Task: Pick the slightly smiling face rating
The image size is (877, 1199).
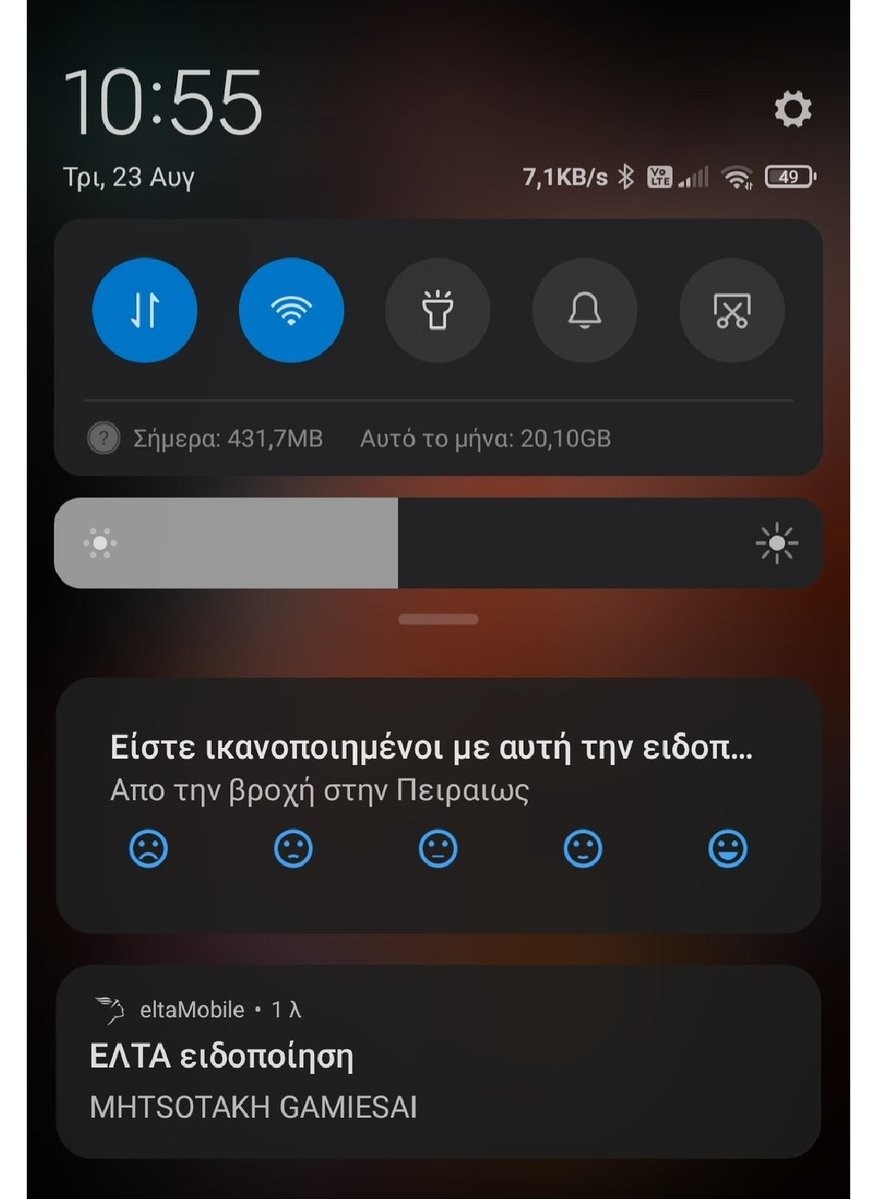Action: click(583, 849)
